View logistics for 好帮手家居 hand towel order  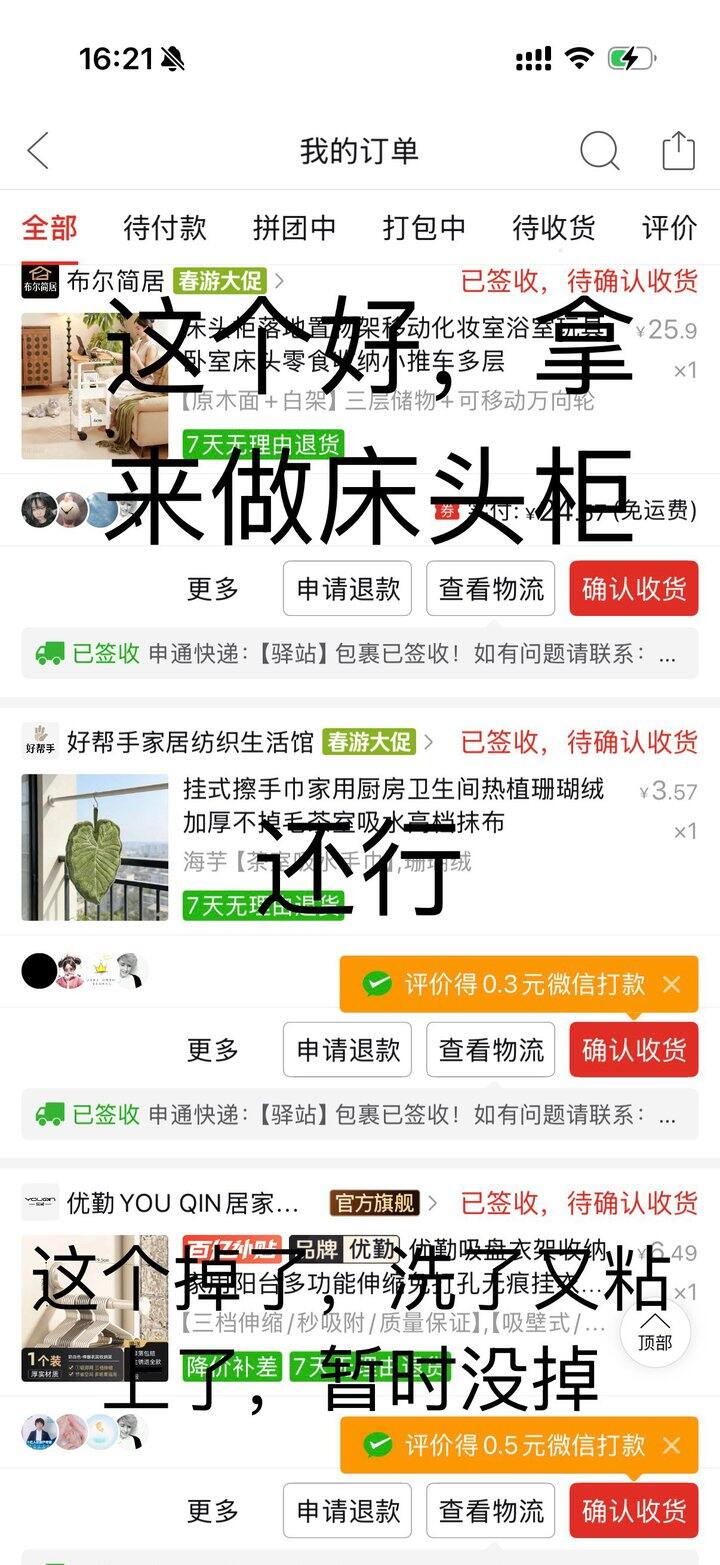490,1050
